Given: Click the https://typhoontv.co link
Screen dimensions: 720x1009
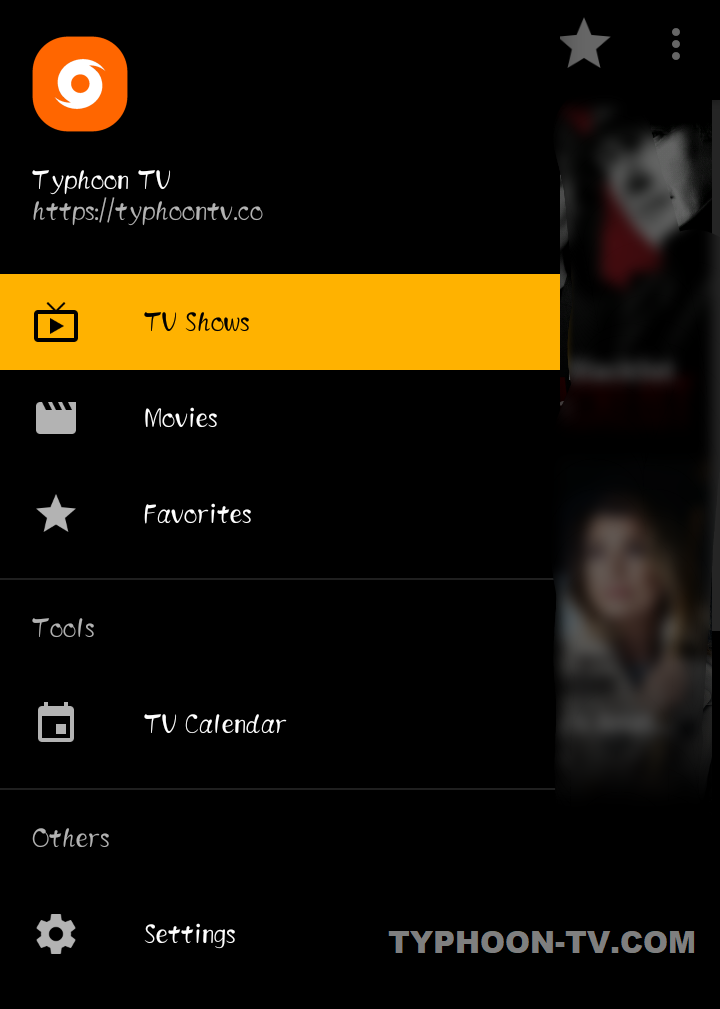Looking at the screenshot, I should pyautogui.click(x=148, y=212).
